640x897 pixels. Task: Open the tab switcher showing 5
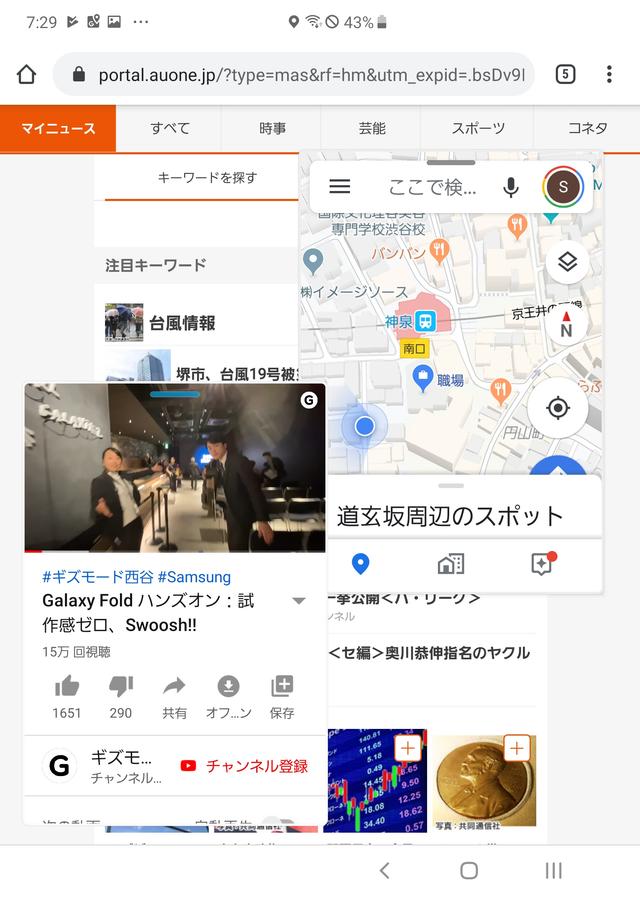[x=565, y=75]
